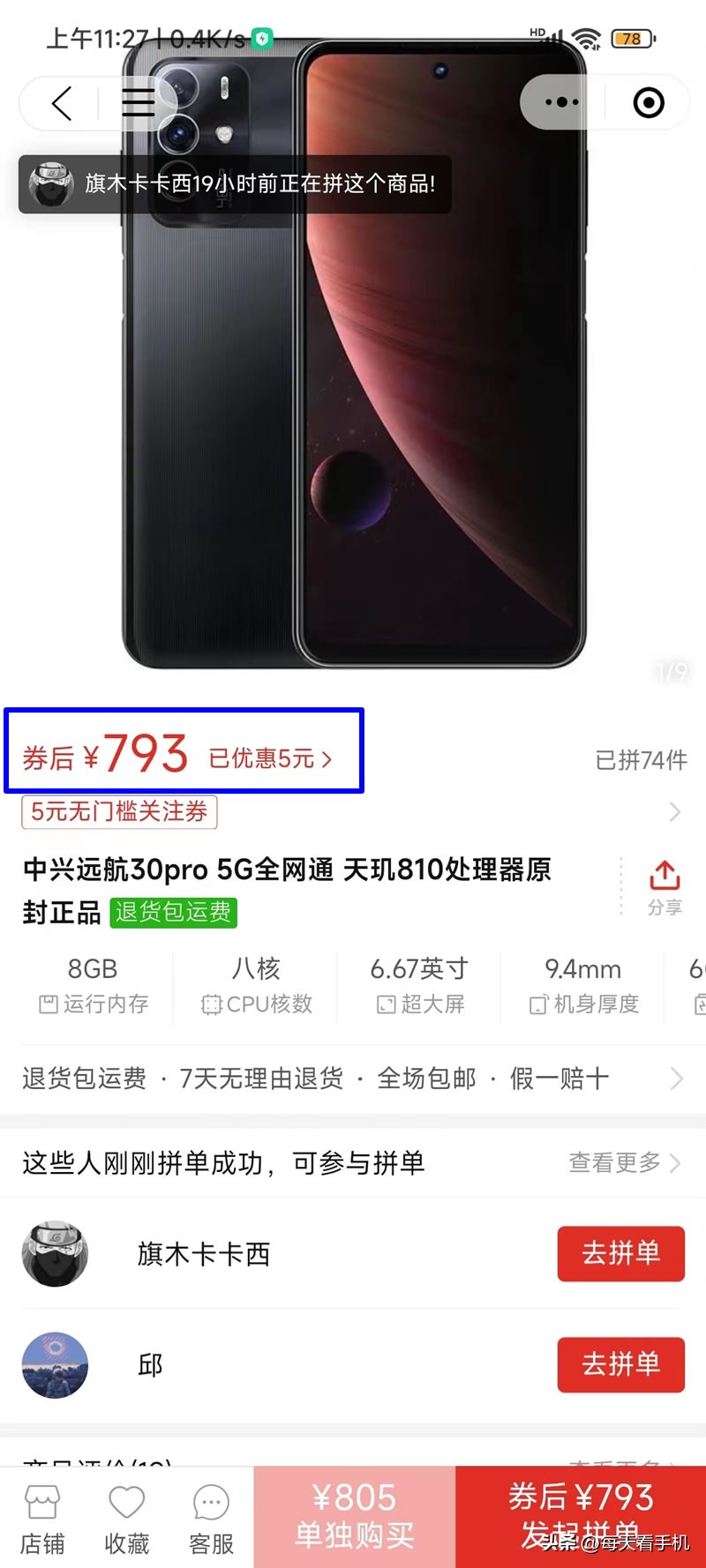
Task: Tap 邱's profile avatar
Action: [55, 1365]
